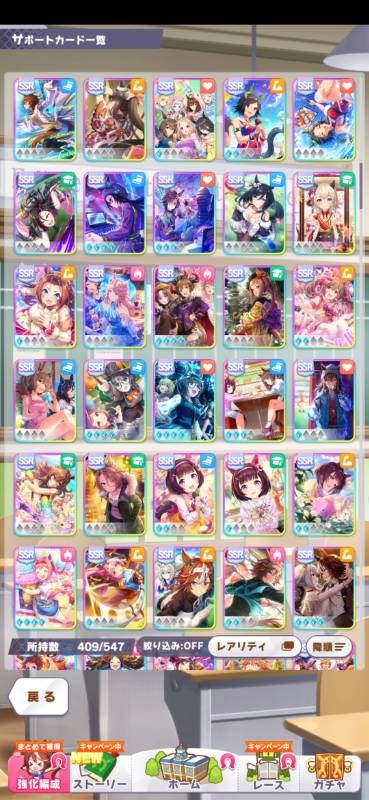
Task: Switch to the 強化編成 tab
Action: (x=38, y=772)
